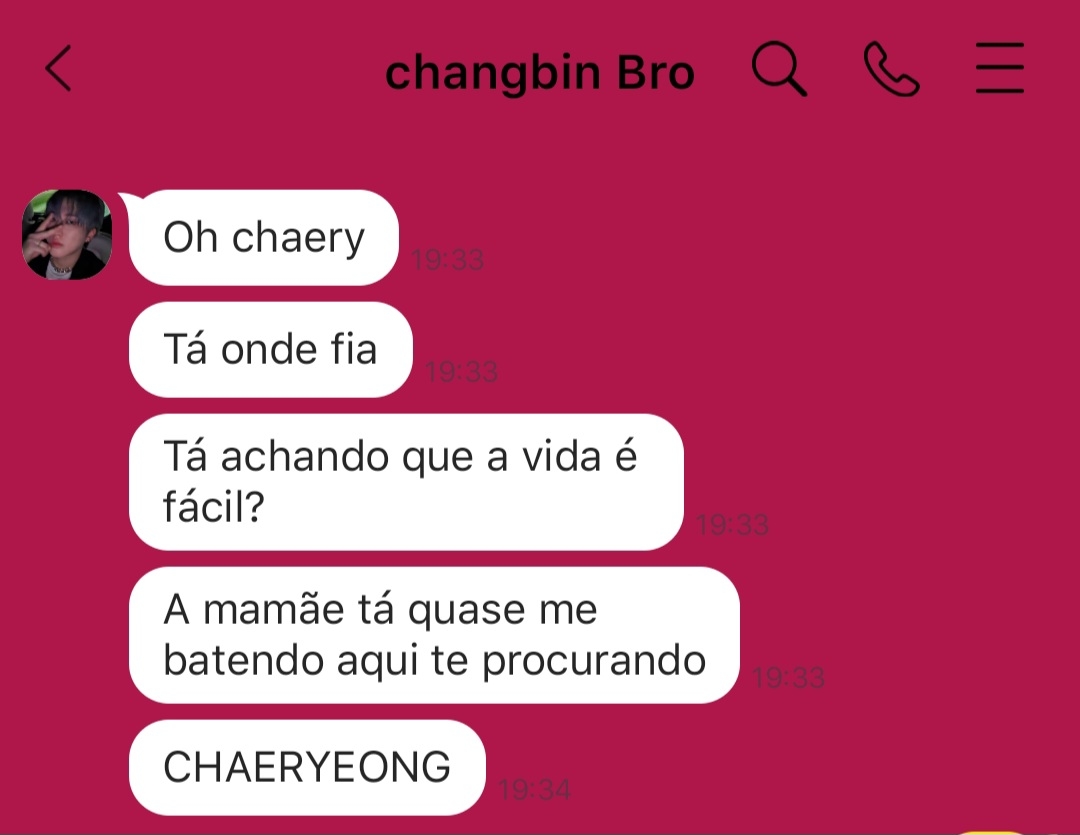The width and height of the screenshot is (1080, 835).
Task: View changbin Bro's profile picture
Action: point(67,235)
